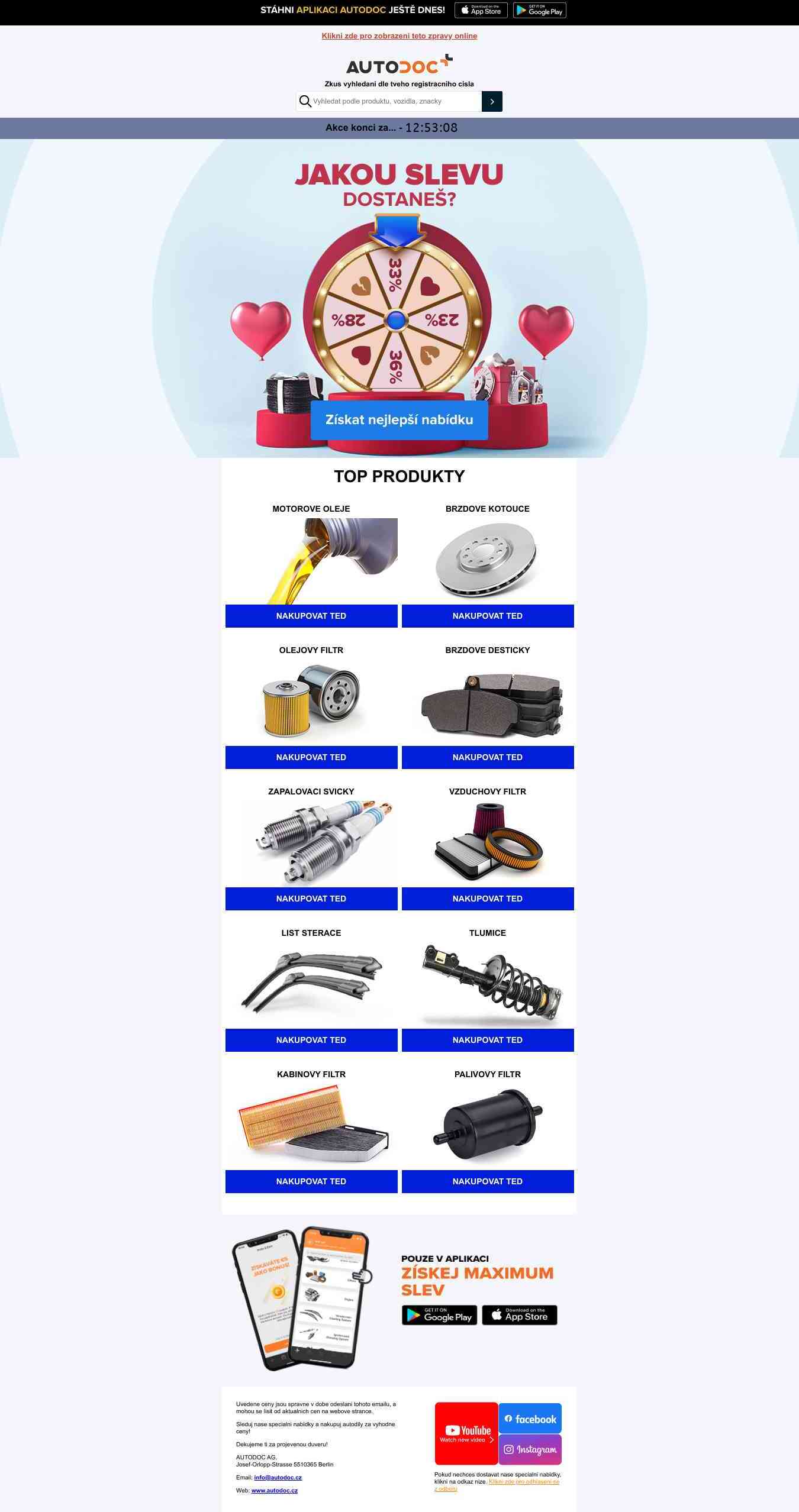Submit search with the arrow button
The height and width of the screenshot is (1512, 799).
pos(492,101)
